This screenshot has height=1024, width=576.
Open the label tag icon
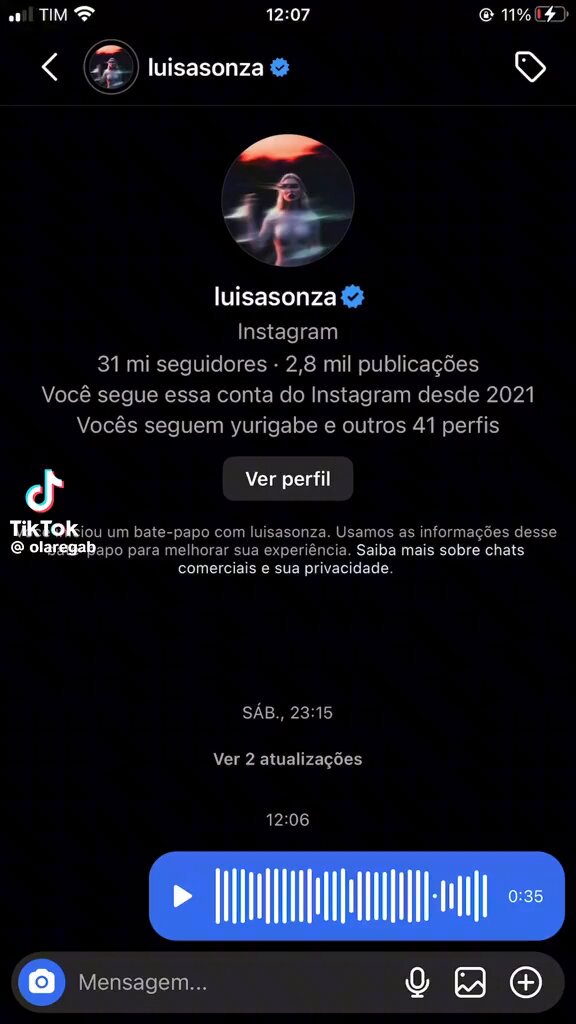tap(530, 67)
